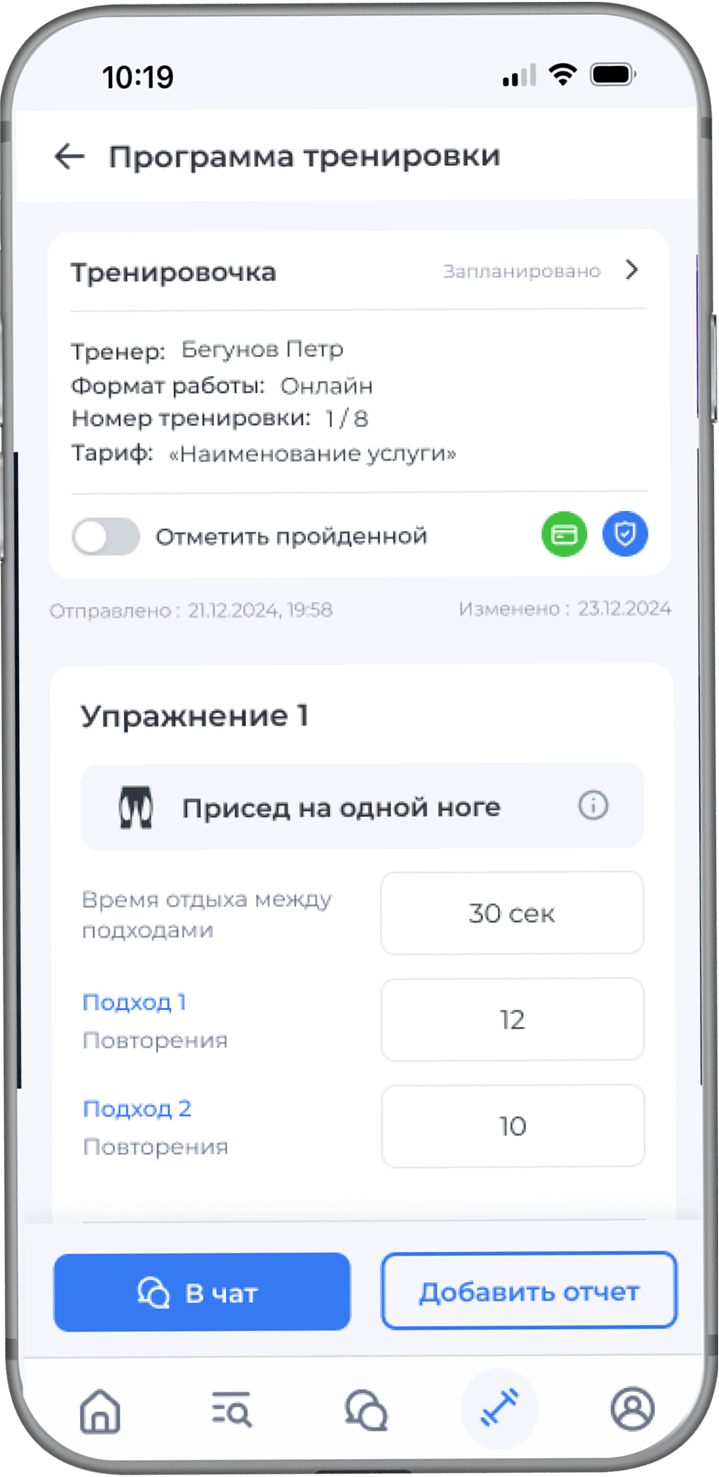This screenshot has height=1477, width=719.
Task: Switch to the chats tab
Action: (365, 1410)
